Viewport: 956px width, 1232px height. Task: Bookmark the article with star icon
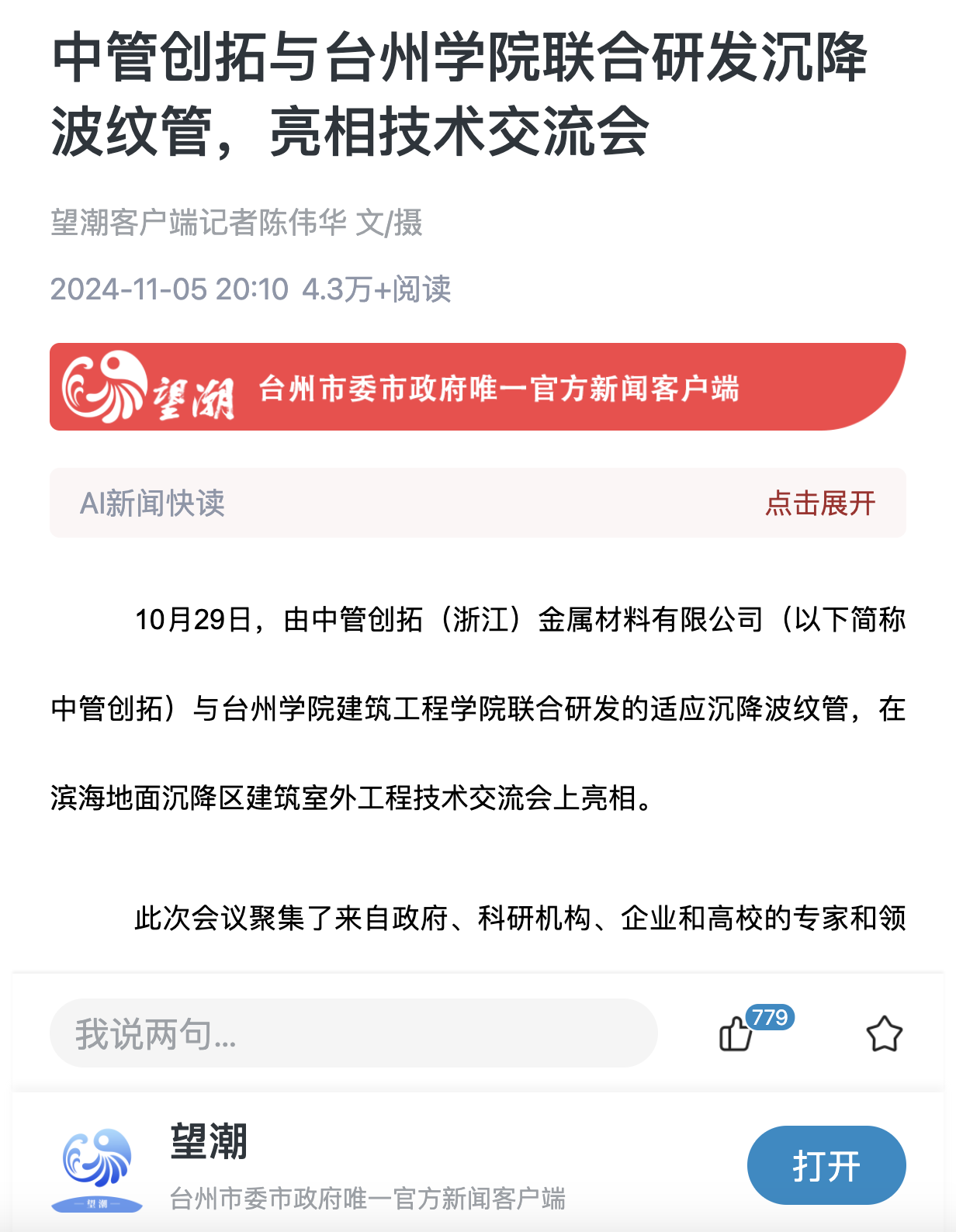pos(884,1034)
